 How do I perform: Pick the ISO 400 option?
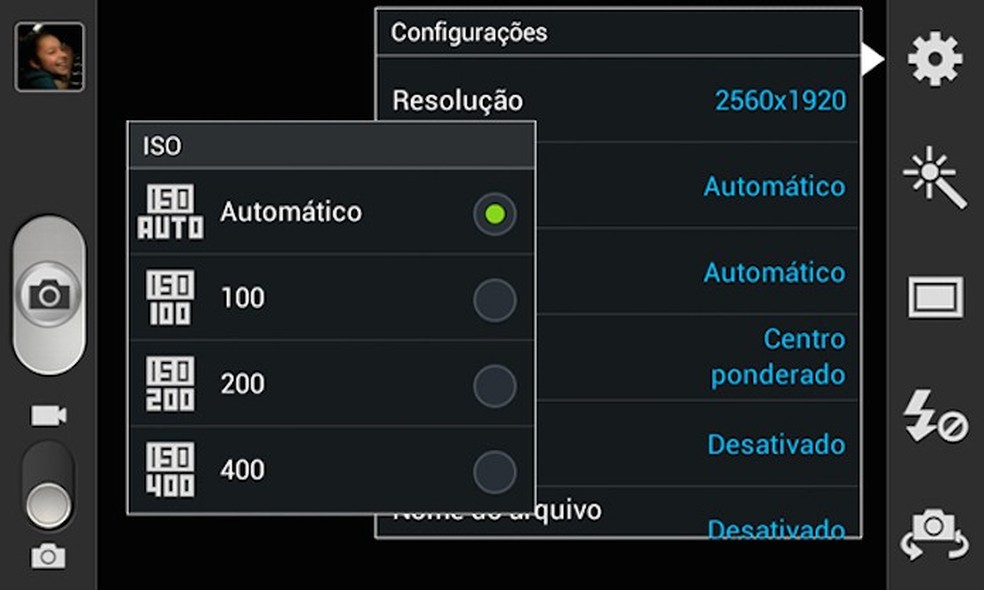[x=330, y=470]
